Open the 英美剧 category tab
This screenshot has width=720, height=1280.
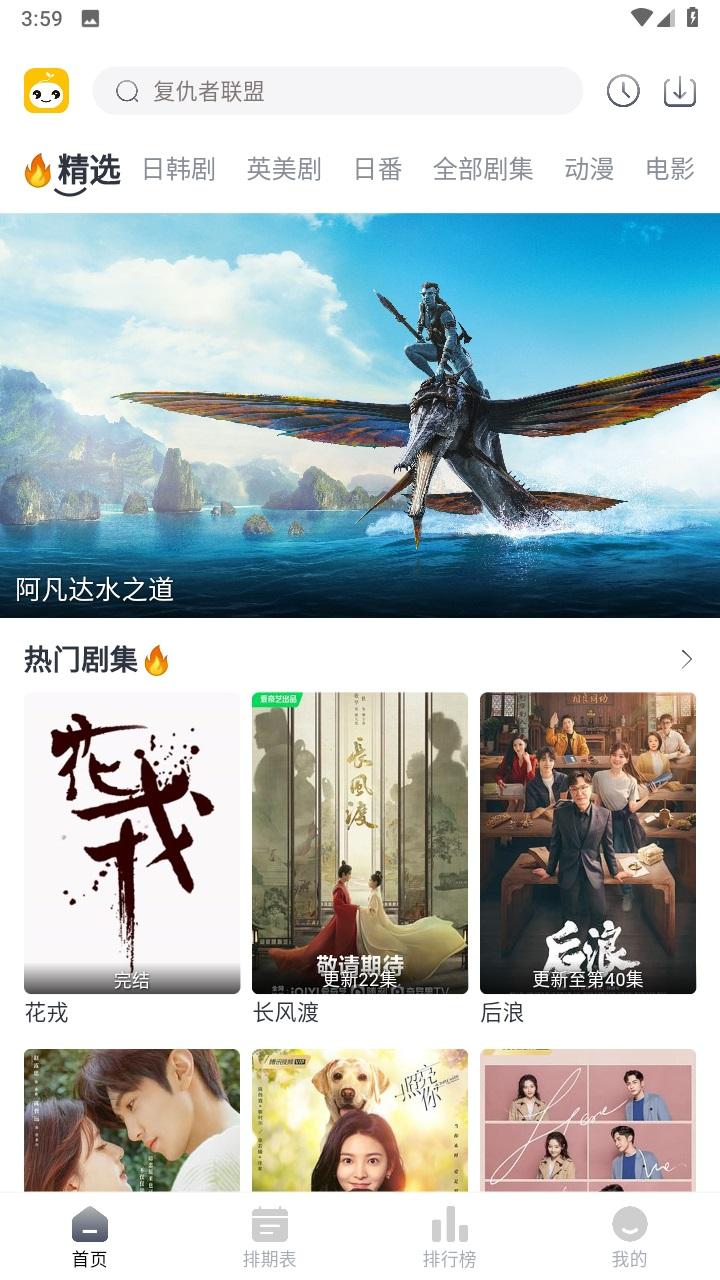[x=284, y=170]
